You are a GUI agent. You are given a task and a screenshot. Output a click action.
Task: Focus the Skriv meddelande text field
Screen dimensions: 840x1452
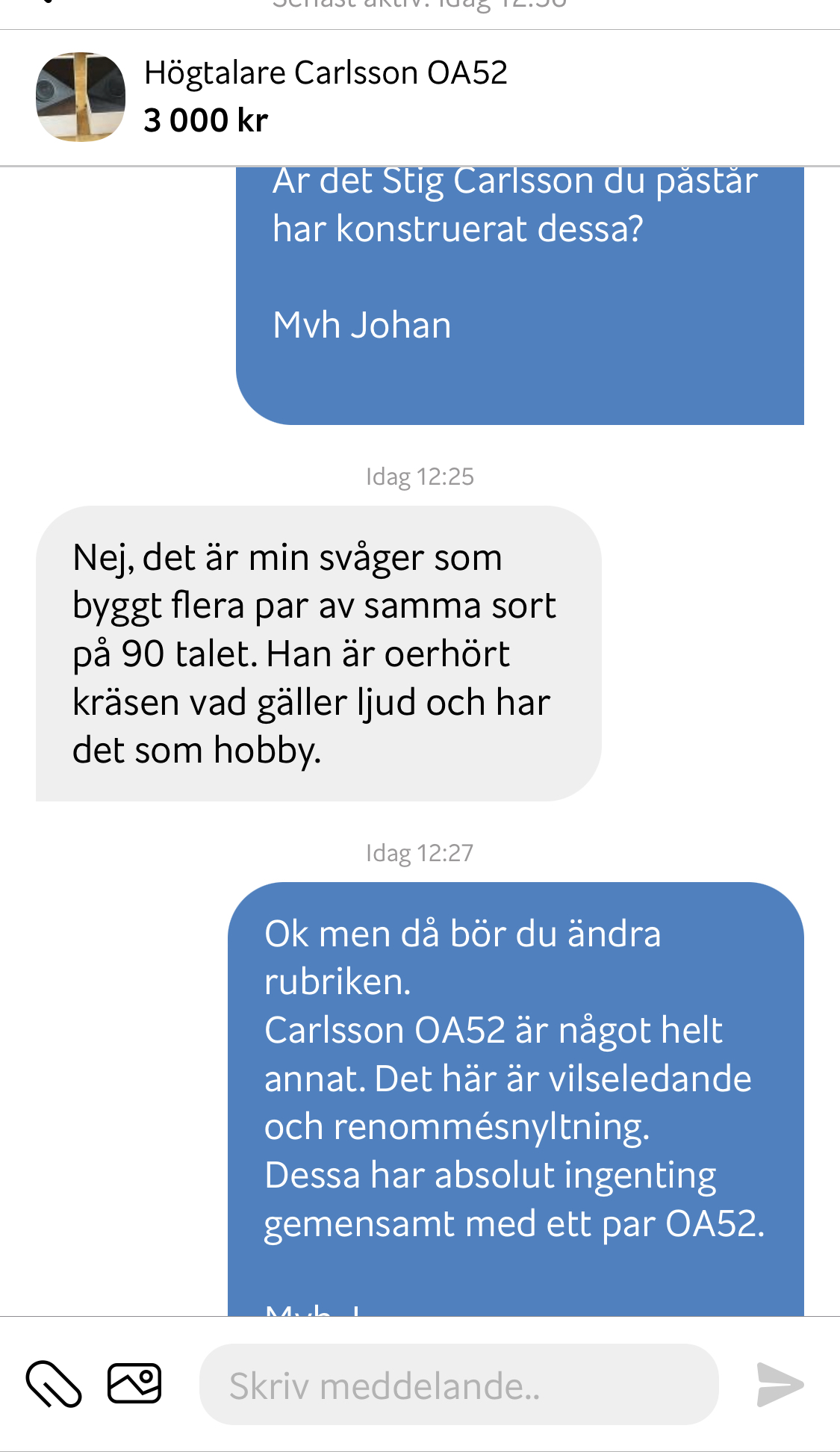coord(458,1385)
